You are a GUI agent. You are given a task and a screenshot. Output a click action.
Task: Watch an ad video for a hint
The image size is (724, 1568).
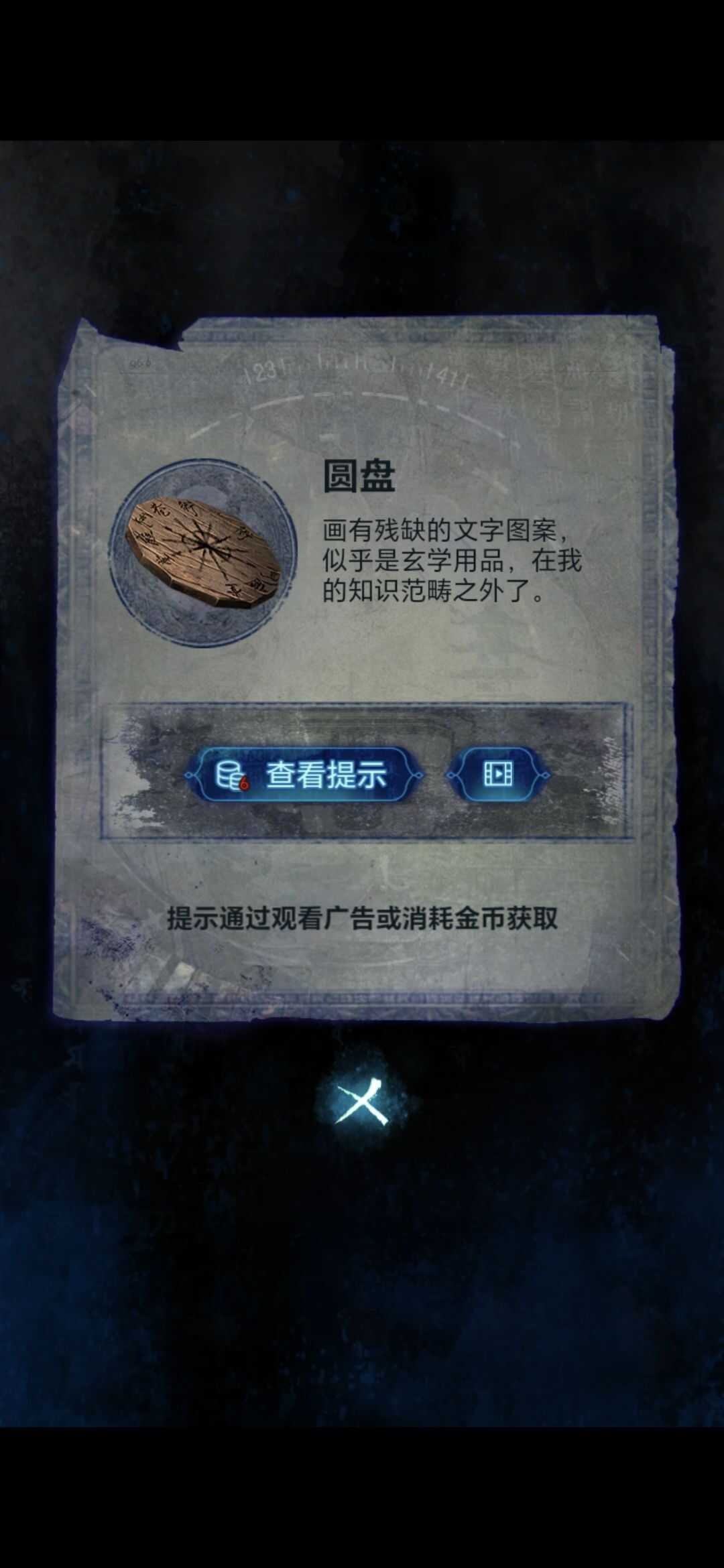[498, 775]
